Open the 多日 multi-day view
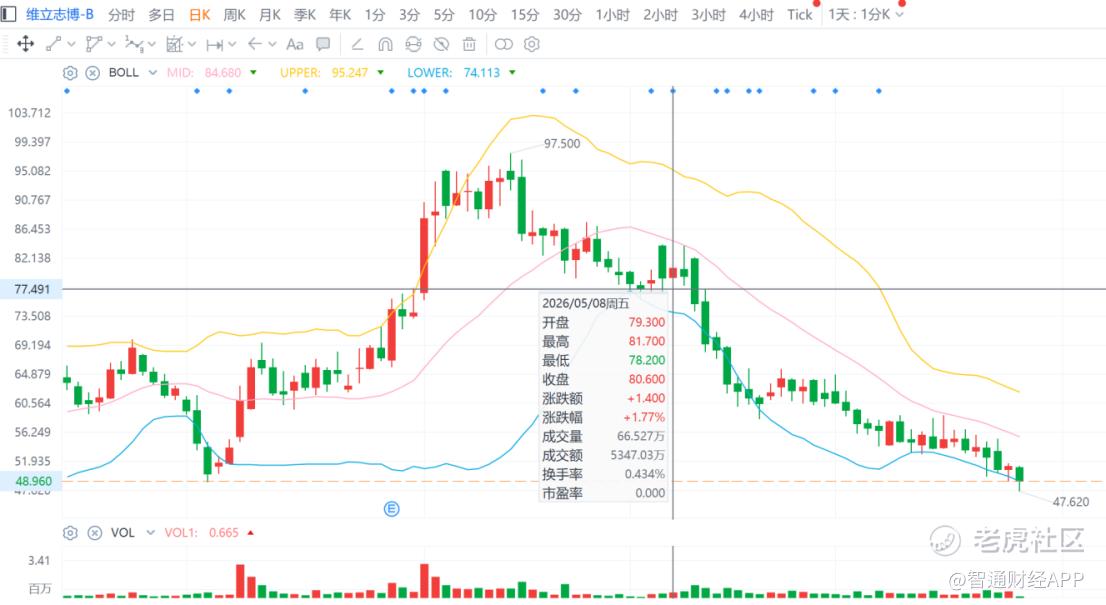 click(162, 15)
